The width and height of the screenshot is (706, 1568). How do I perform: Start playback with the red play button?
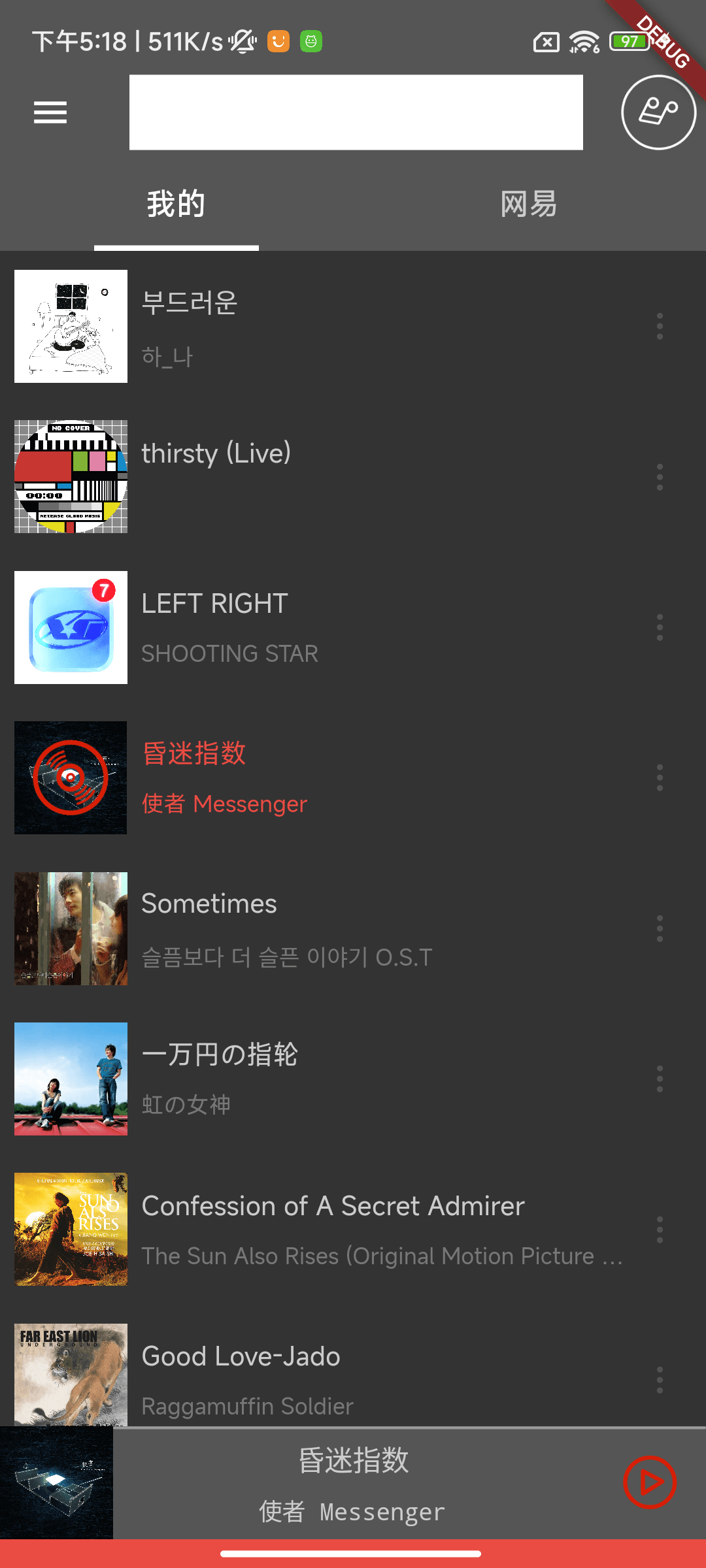649,1482
